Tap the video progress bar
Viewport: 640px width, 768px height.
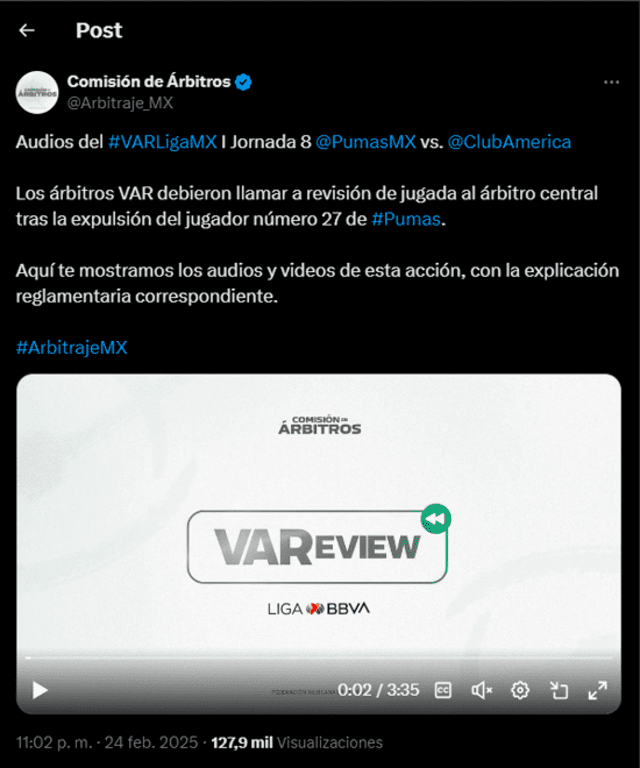(320, 658)
